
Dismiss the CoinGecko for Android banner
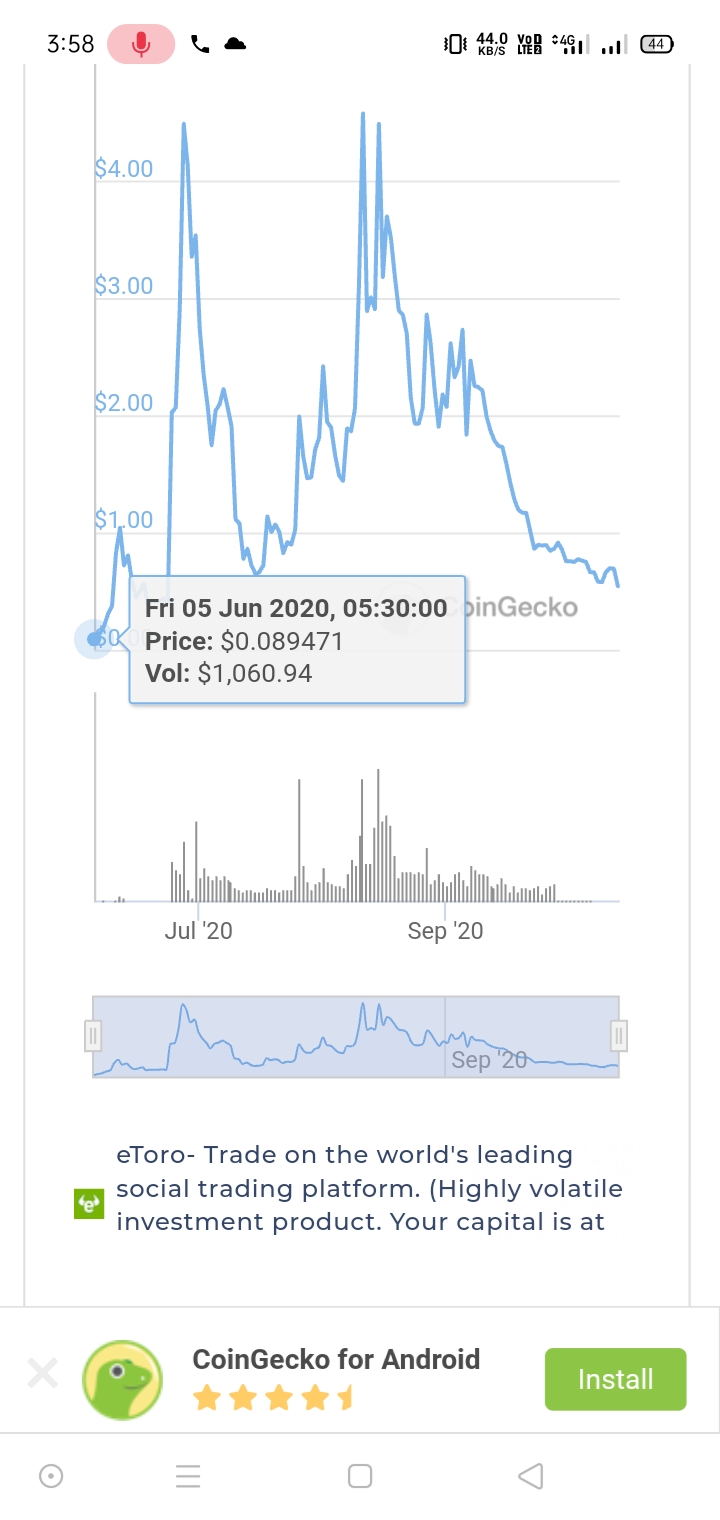click(x=43, y=1373)
